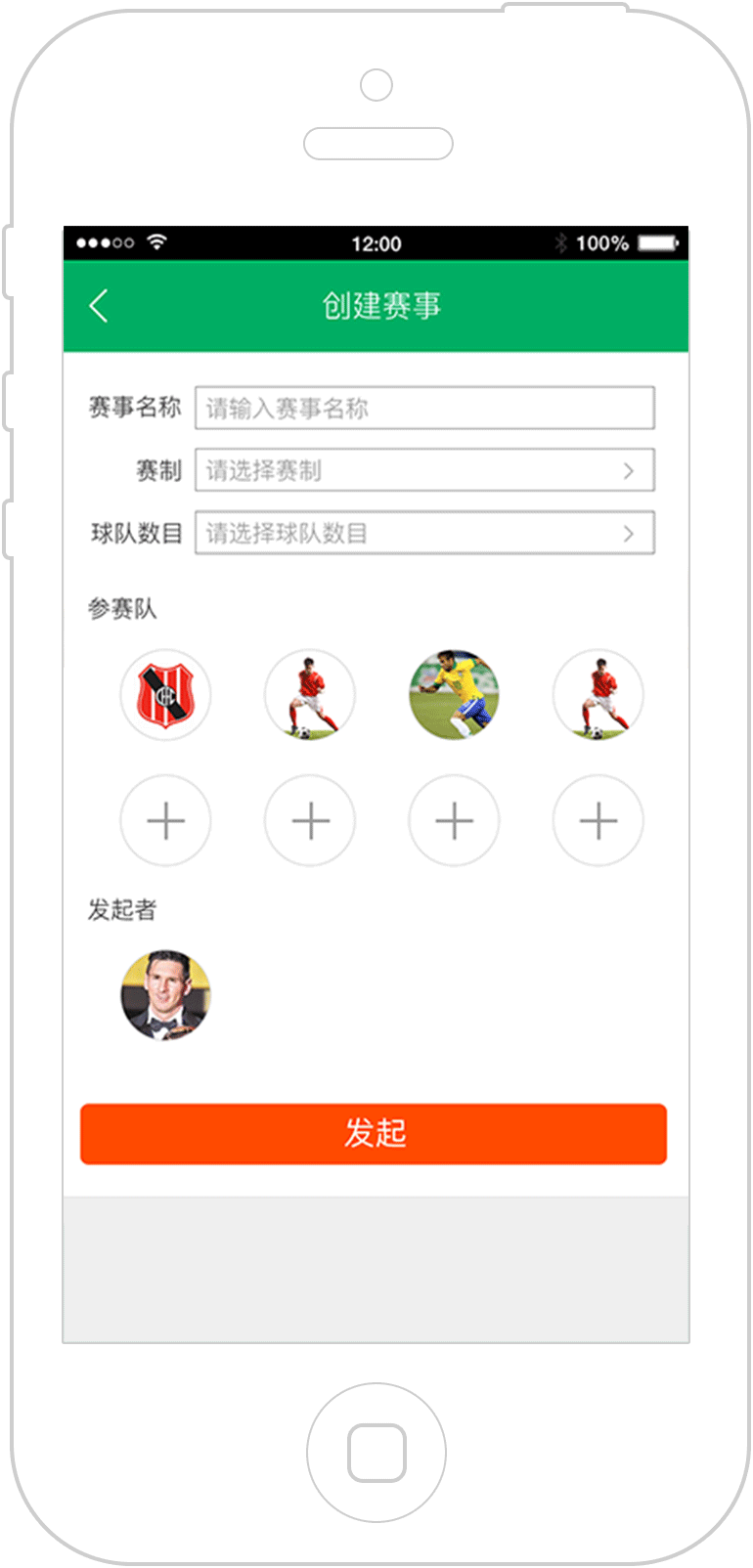Select the team with the yellow jersey player
This screenshot has width=753, height=1568.
(x=454, y=695)
